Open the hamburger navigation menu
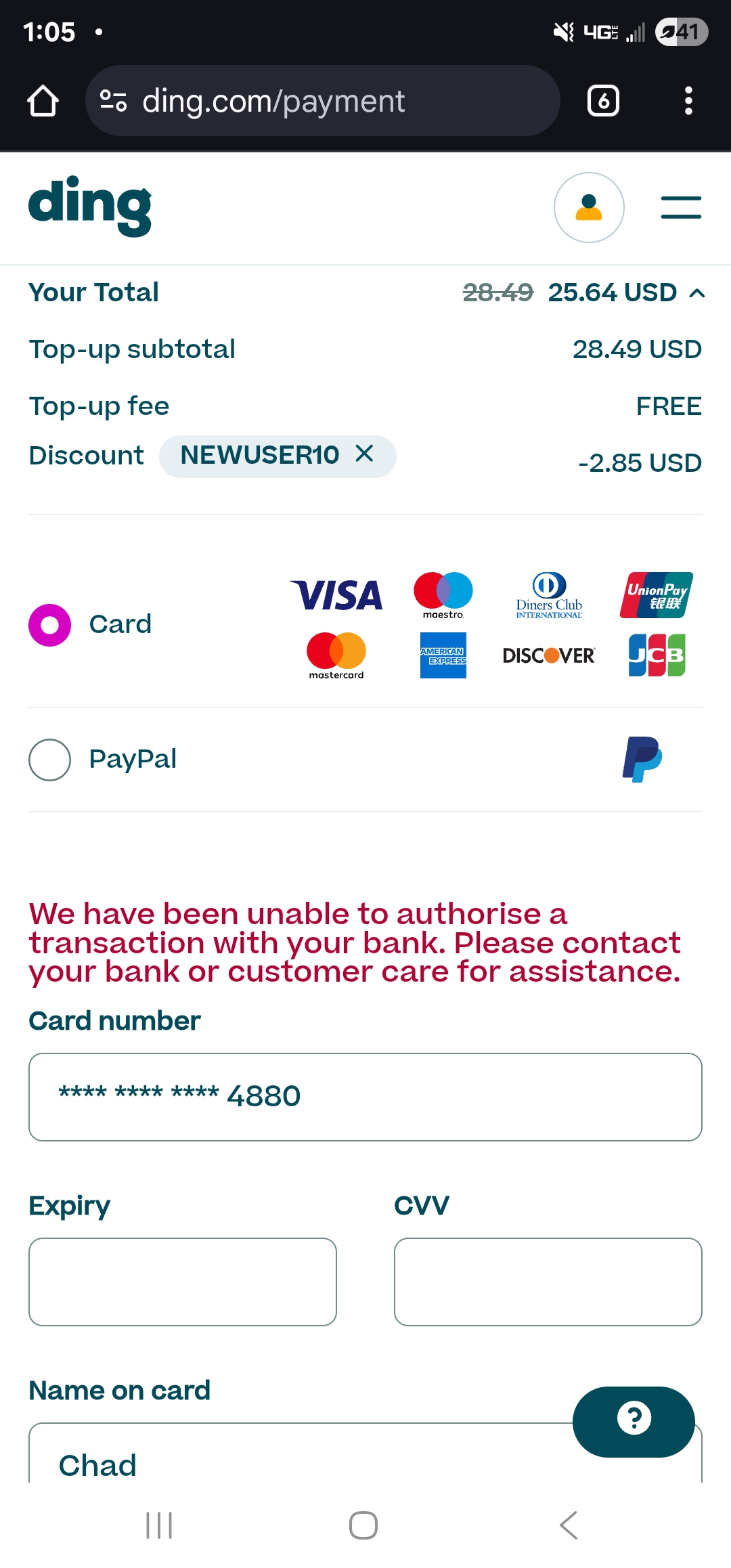Viewport: 731px width, 1568px height. pyautogui.click(x=681, y=207)
